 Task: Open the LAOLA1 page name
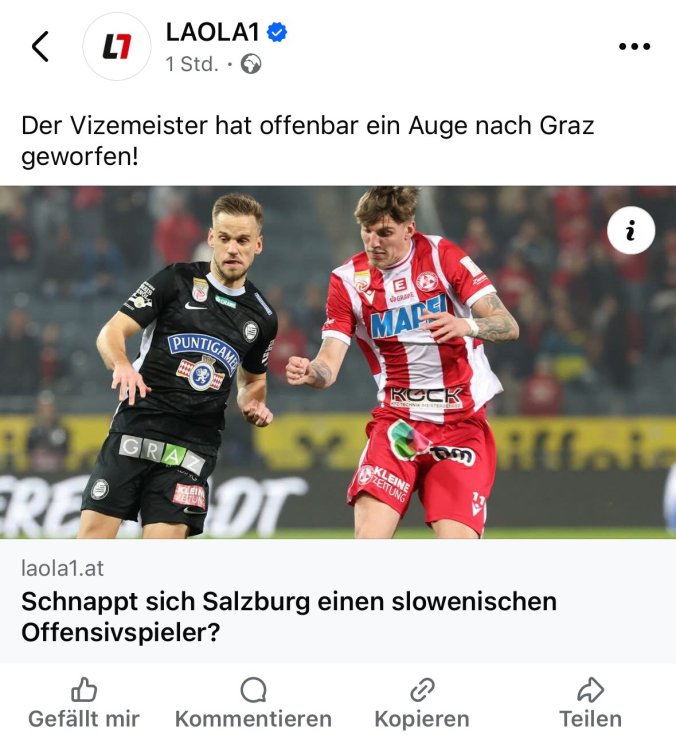coord(212,32)
